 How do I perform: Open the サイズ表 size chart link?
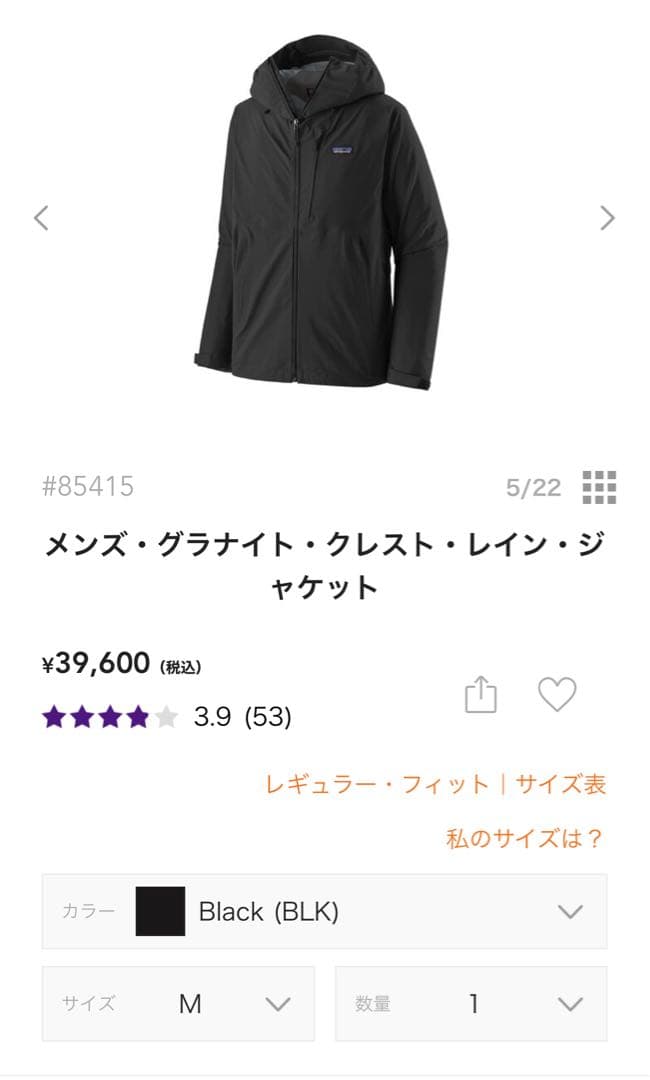coord(561,784)
